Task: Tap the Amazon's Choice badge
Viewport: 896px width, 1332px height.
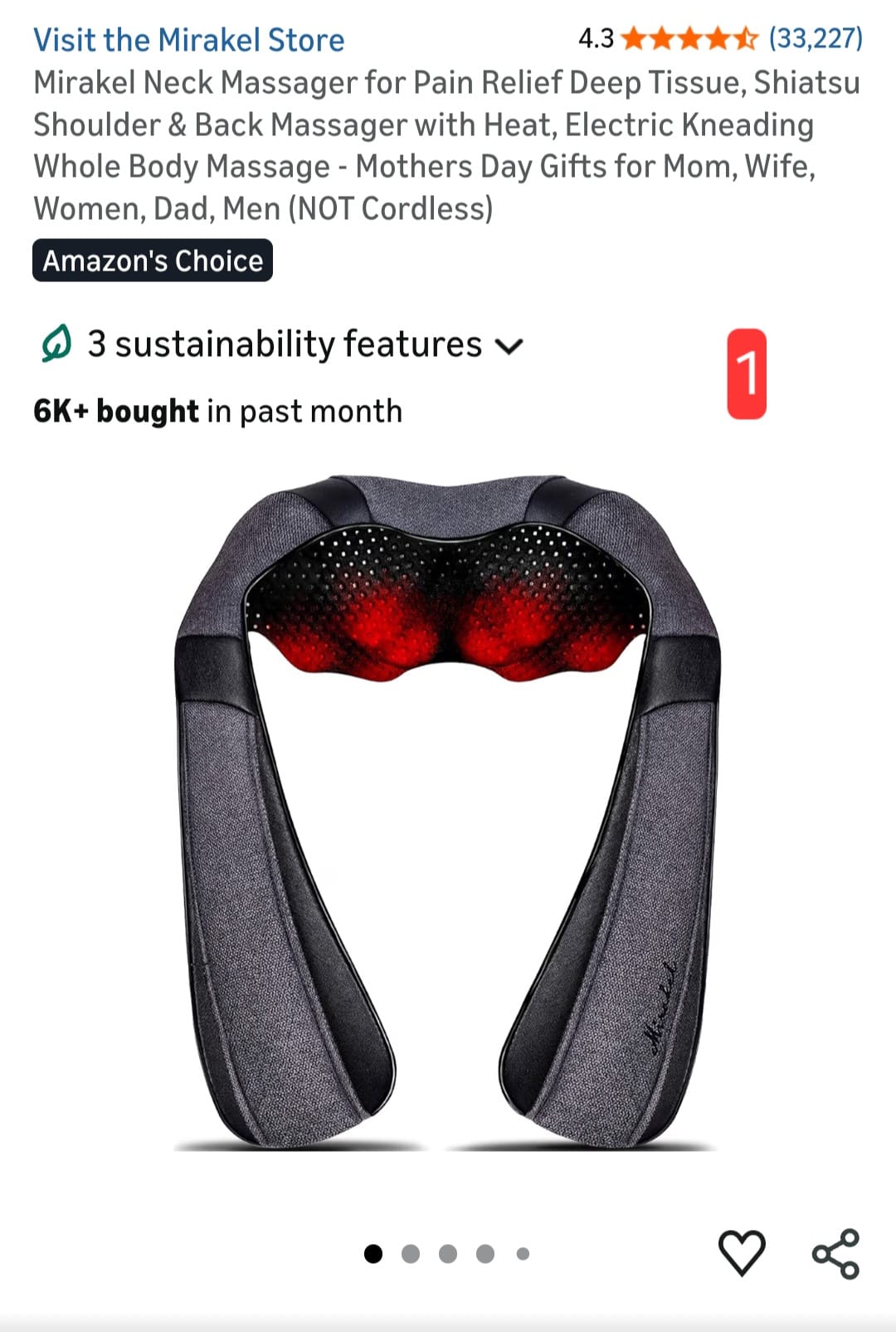Action: click(153, 261)
